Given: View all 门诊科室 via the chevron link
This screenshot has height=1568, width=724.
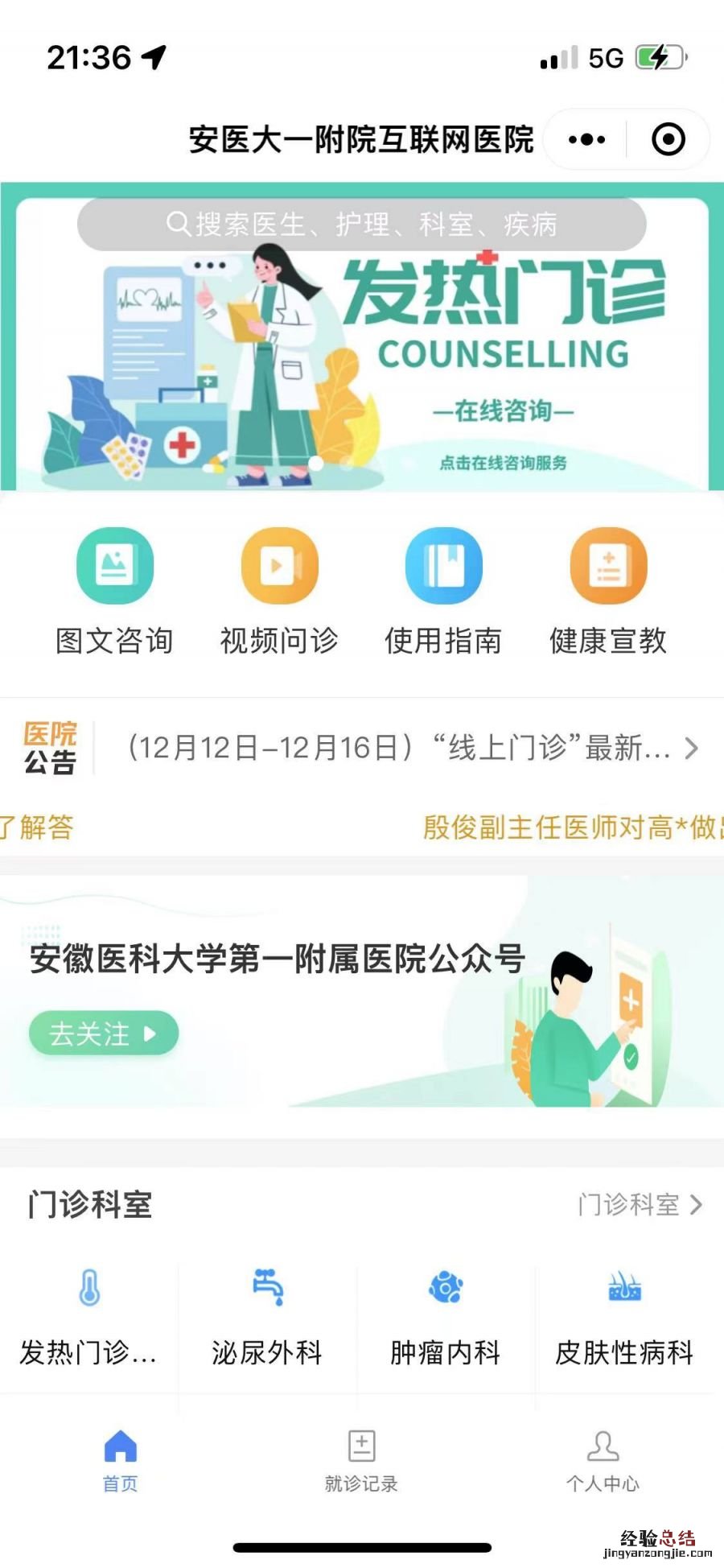Looking at the screenshot, I should (x=640, y=1205).
